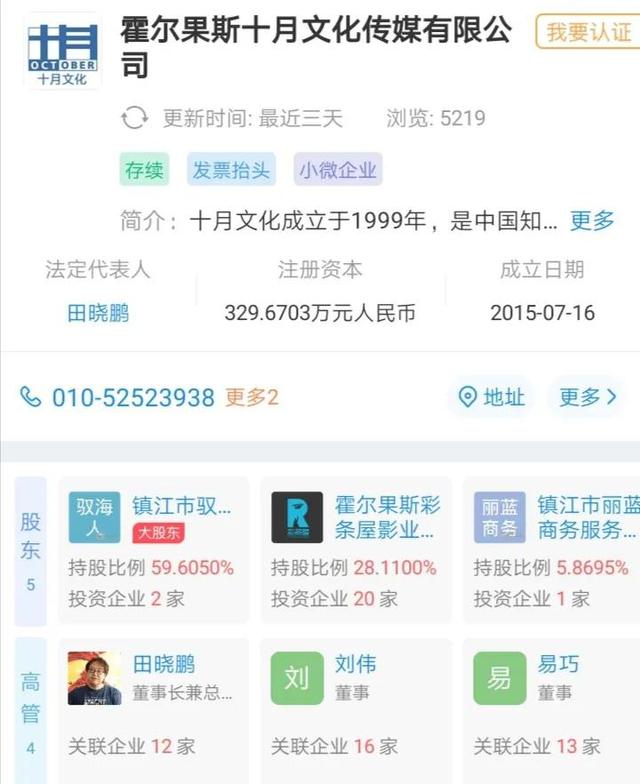
Task: Open shareholder card 镇江市驭海
Action: click(153, 550)
